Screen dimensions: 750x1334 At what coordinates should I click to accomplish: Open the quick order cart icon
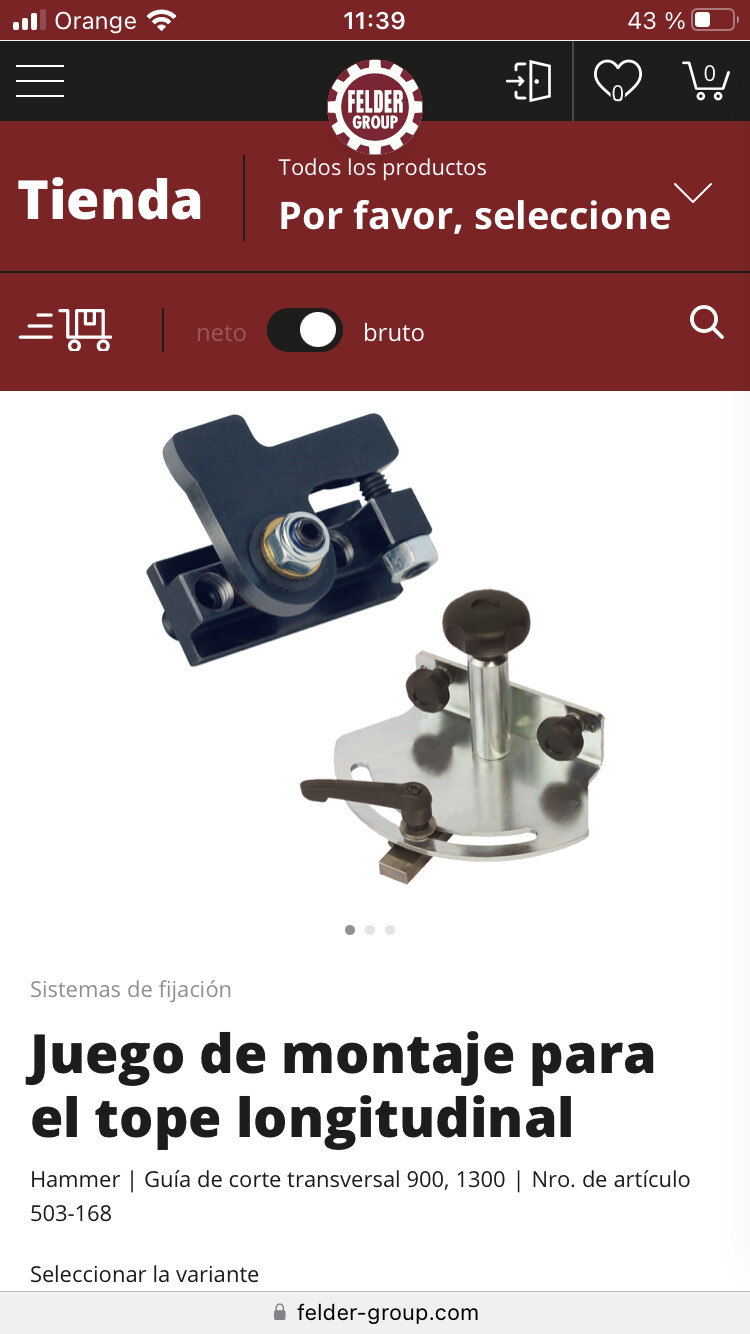[x=65, y=330]
